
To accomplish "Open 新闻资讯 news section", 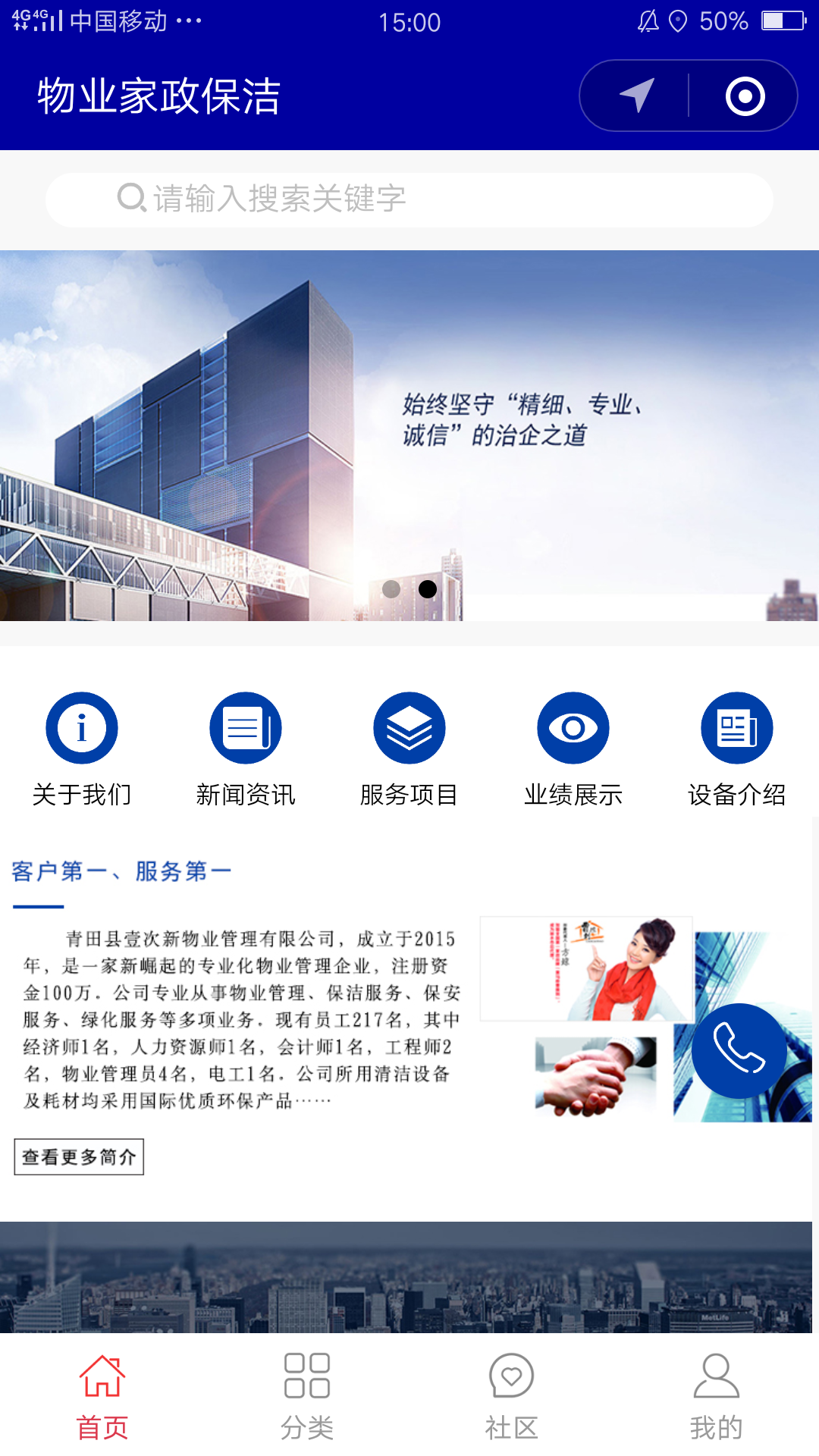I will click(246, 748).
